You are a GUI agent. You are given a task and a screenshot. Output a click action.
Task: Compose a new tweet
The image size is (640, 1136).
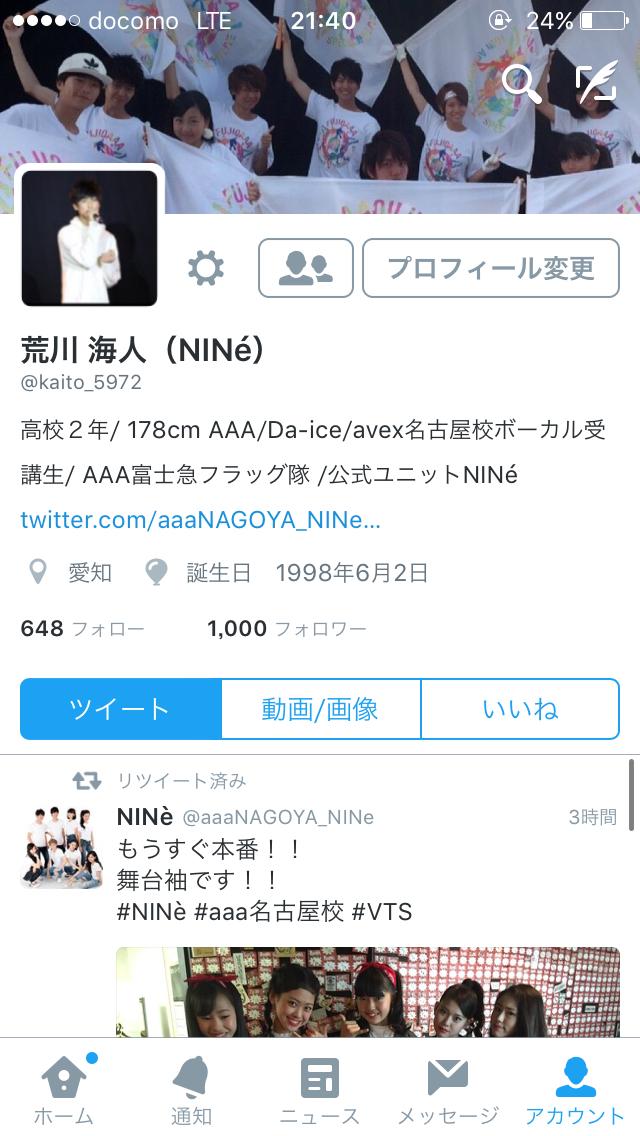(596, 83)
